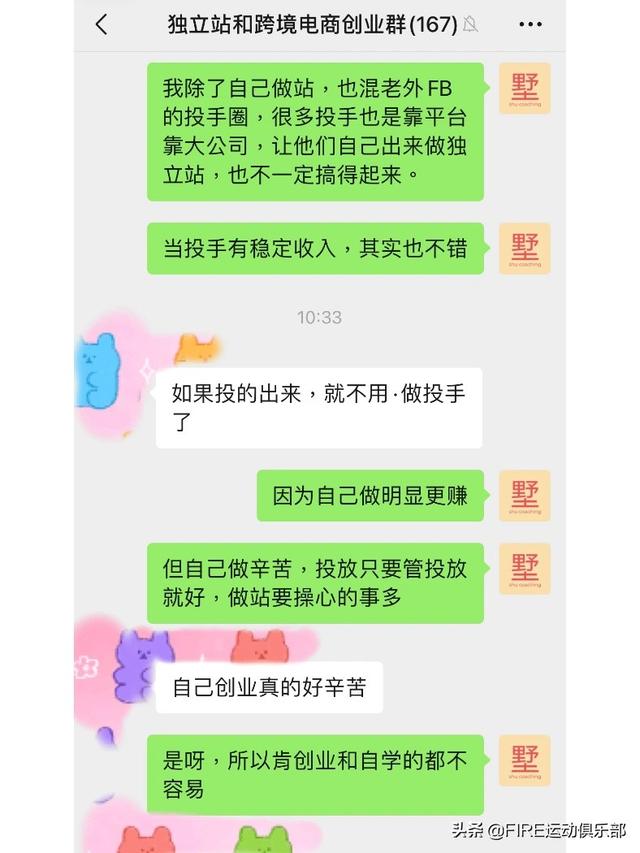
Task: Go back from the group chat
Action: (x=101, y=25)
